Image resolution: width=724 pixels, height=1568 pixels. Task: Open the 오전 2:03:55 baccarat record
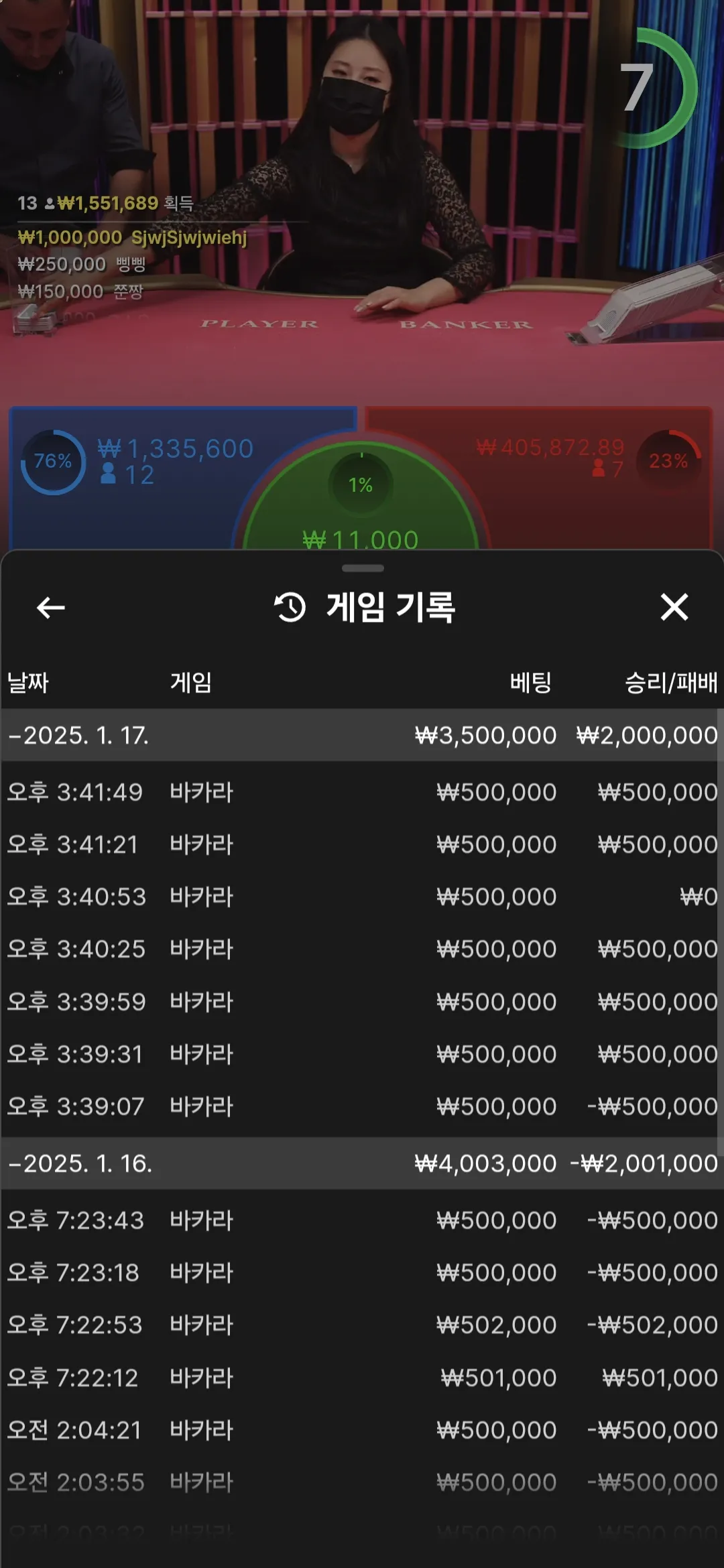pos(362,1482)
